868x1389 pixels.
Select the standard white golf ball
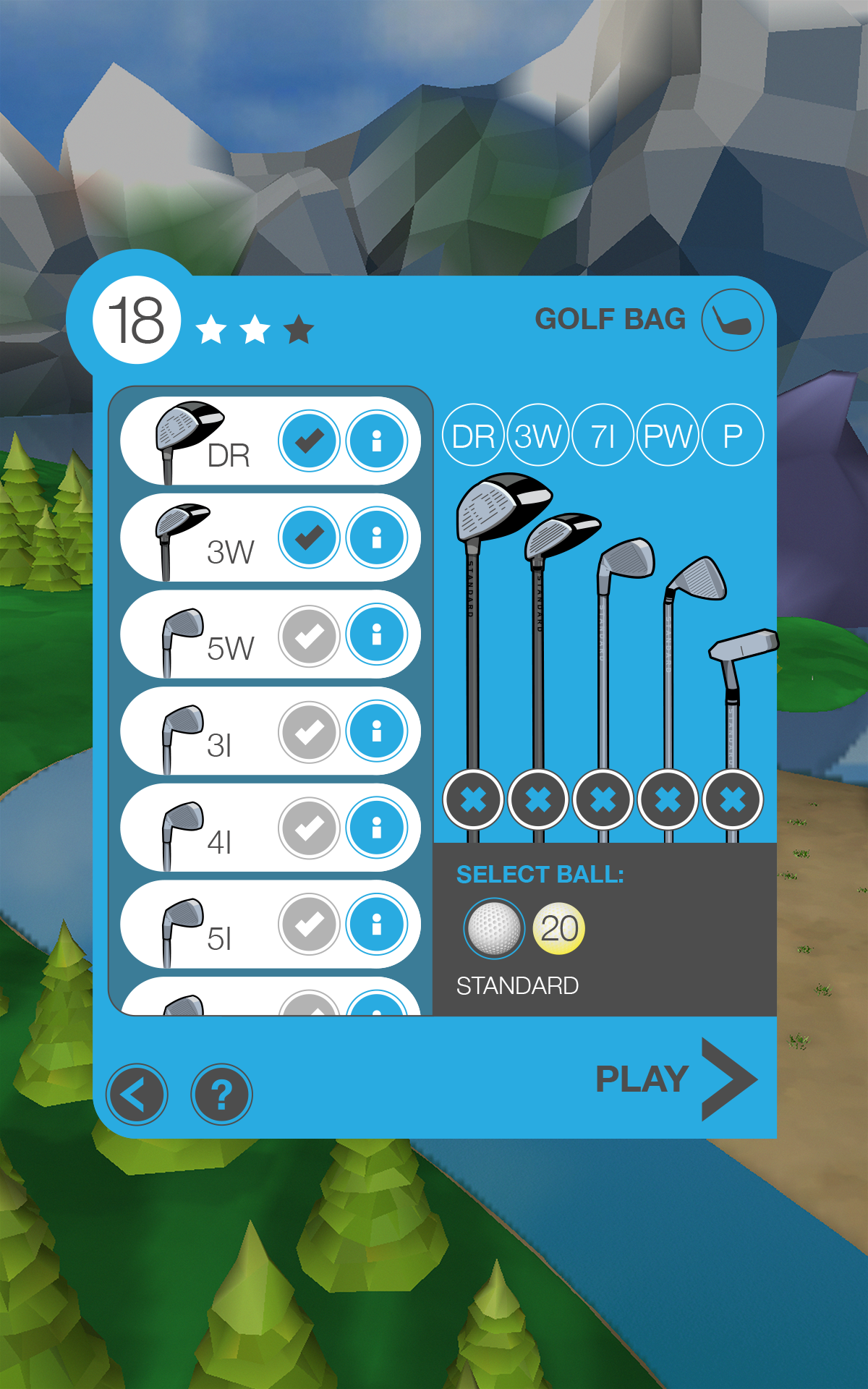[x=494, y=928]
